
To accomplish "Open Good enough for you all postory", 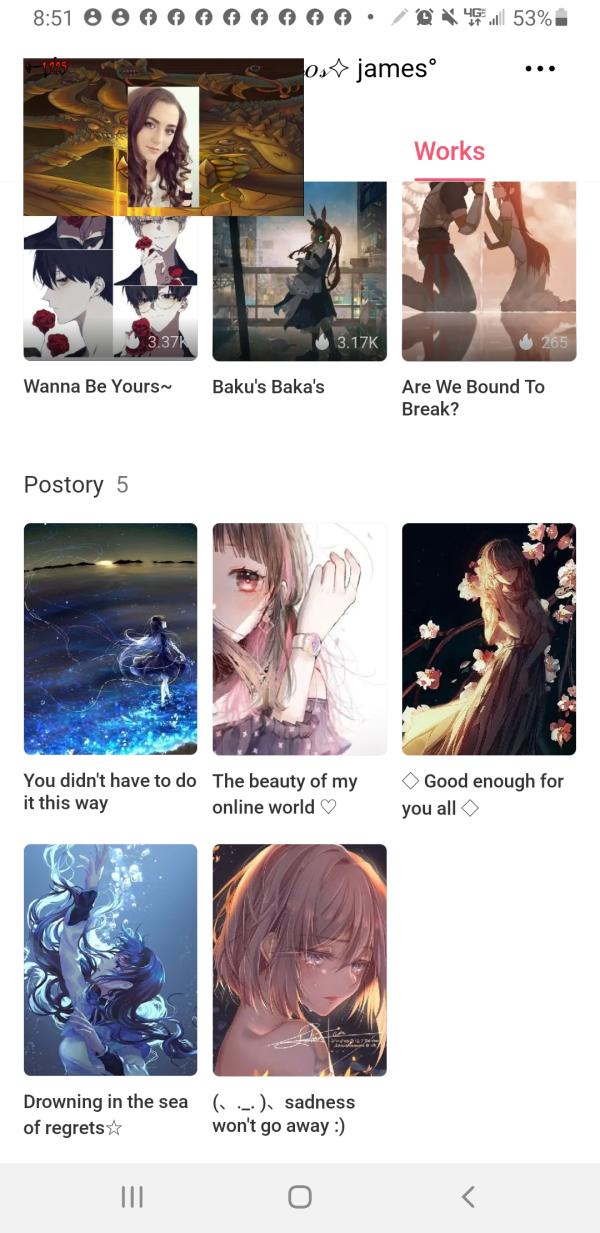I will 489,638.
